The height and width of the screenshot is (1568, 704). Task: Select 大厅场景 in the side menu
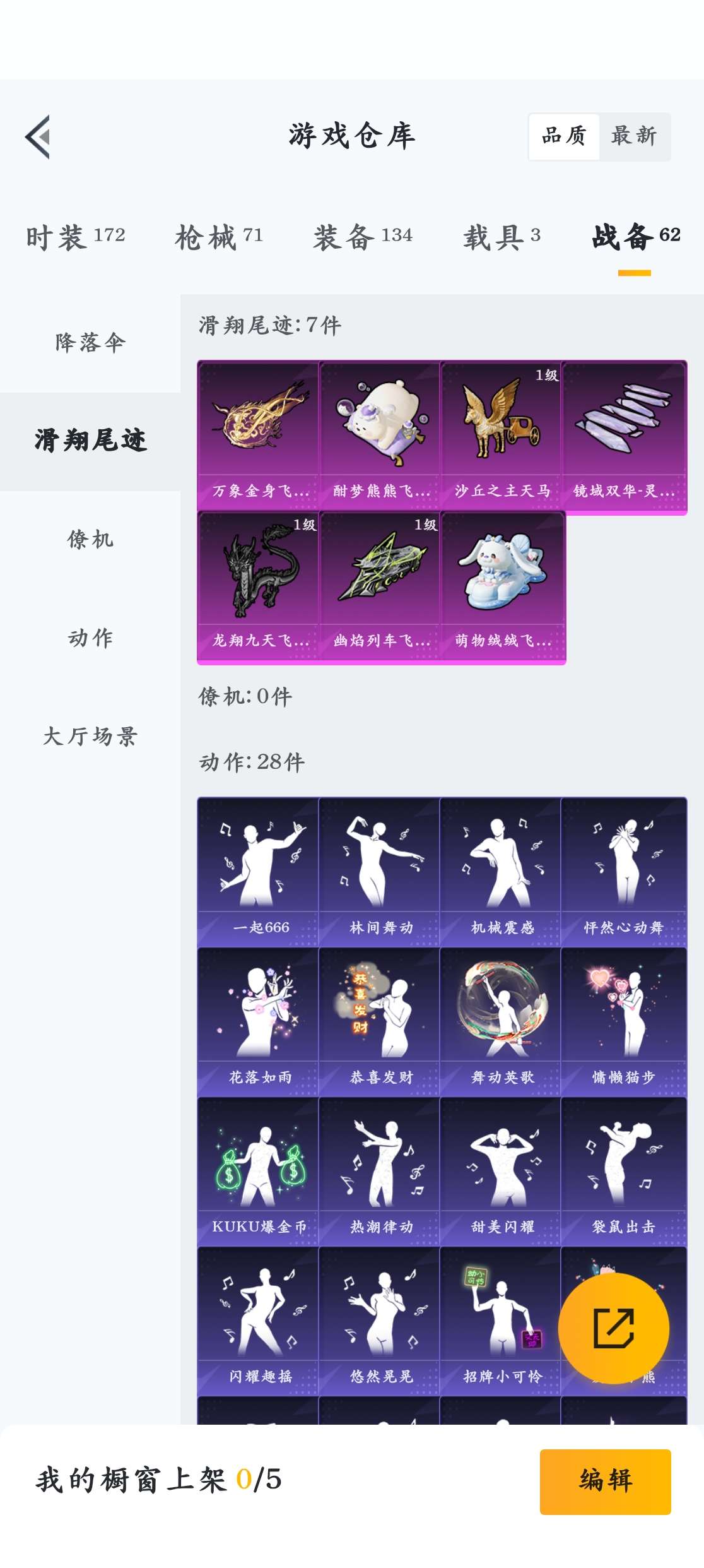pos(90,737)
